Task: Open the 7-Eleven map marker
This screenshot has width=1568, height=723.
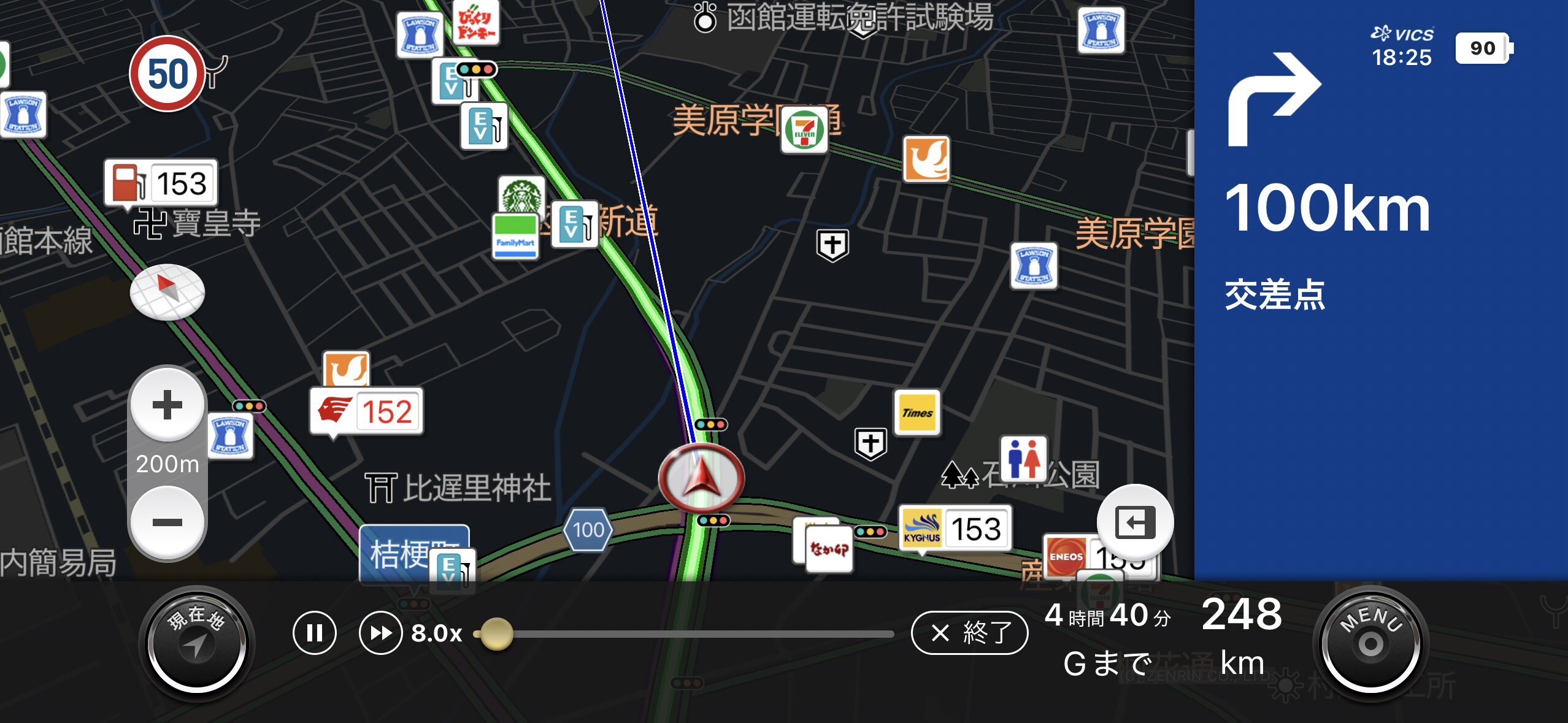Action: tap(804, 130)
